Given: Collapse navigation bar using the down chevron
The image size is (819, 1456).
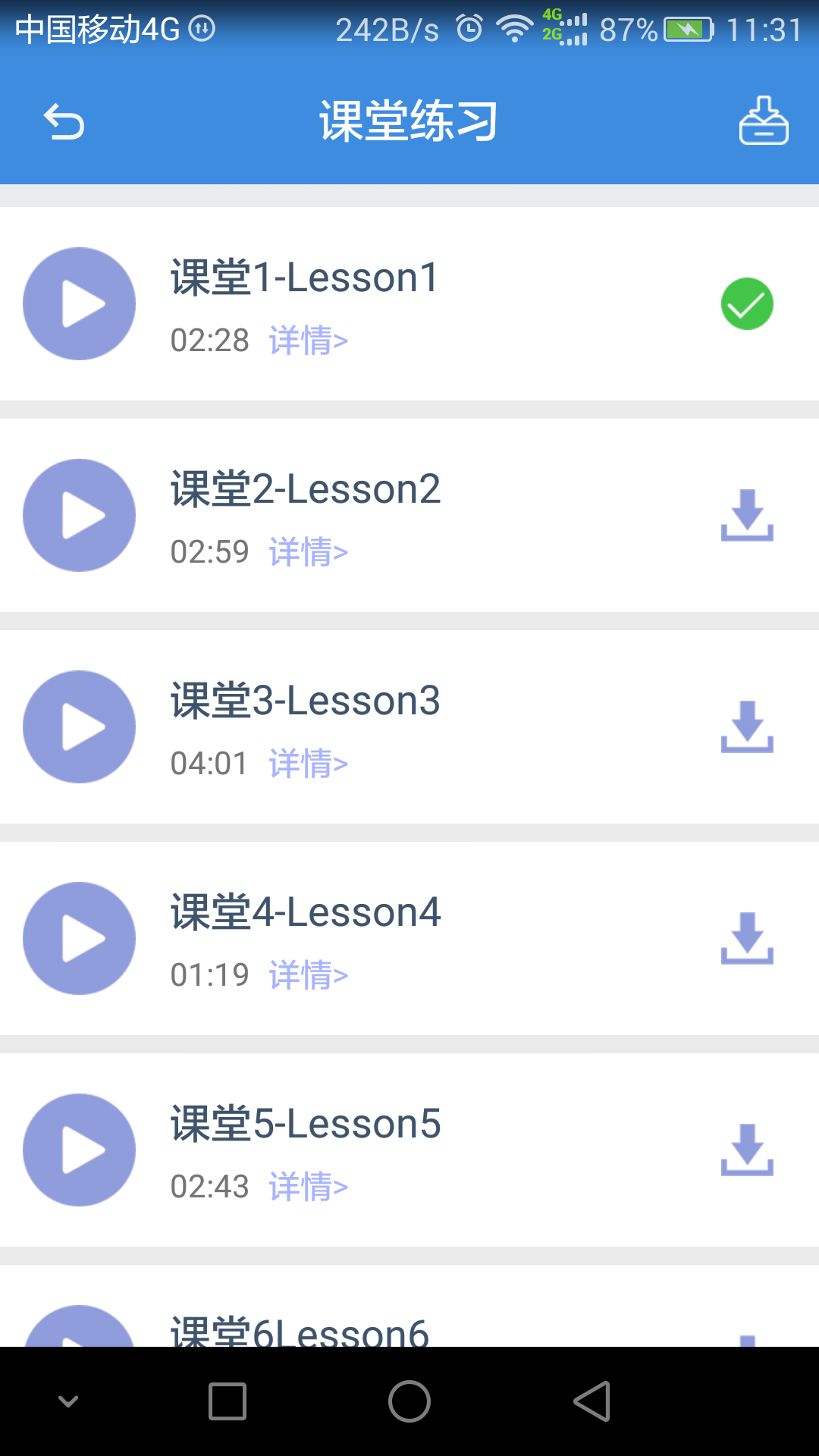Looking at the screenshot, I should coord(68,1400).
